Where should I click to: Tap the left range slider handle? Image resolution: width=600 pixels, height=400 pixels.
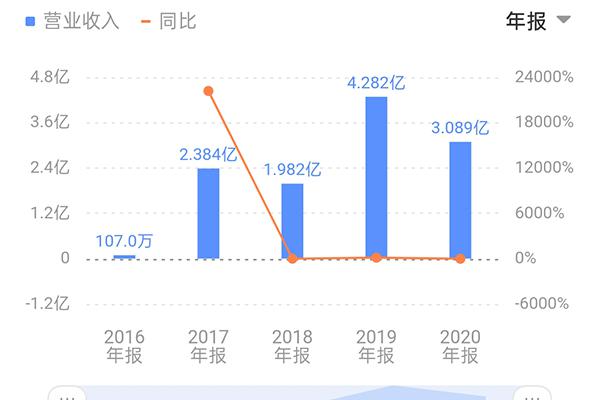[x=66, y=393]
